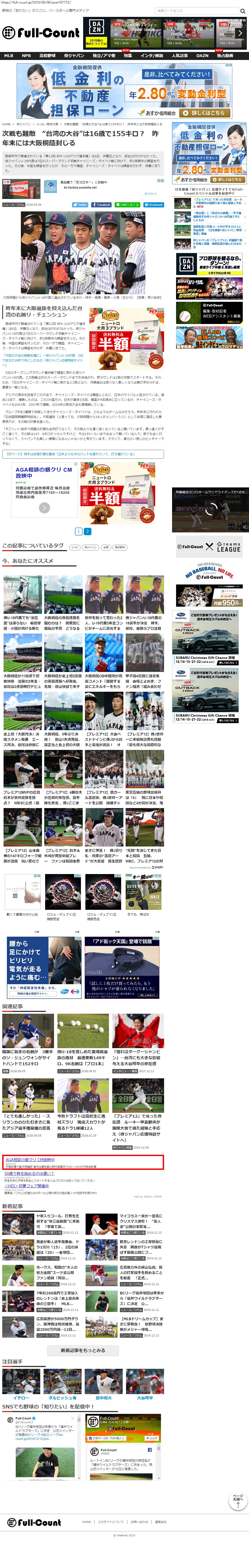View player profile for イチロー
Screen dimensions: 249x1568
(21, 1398)
